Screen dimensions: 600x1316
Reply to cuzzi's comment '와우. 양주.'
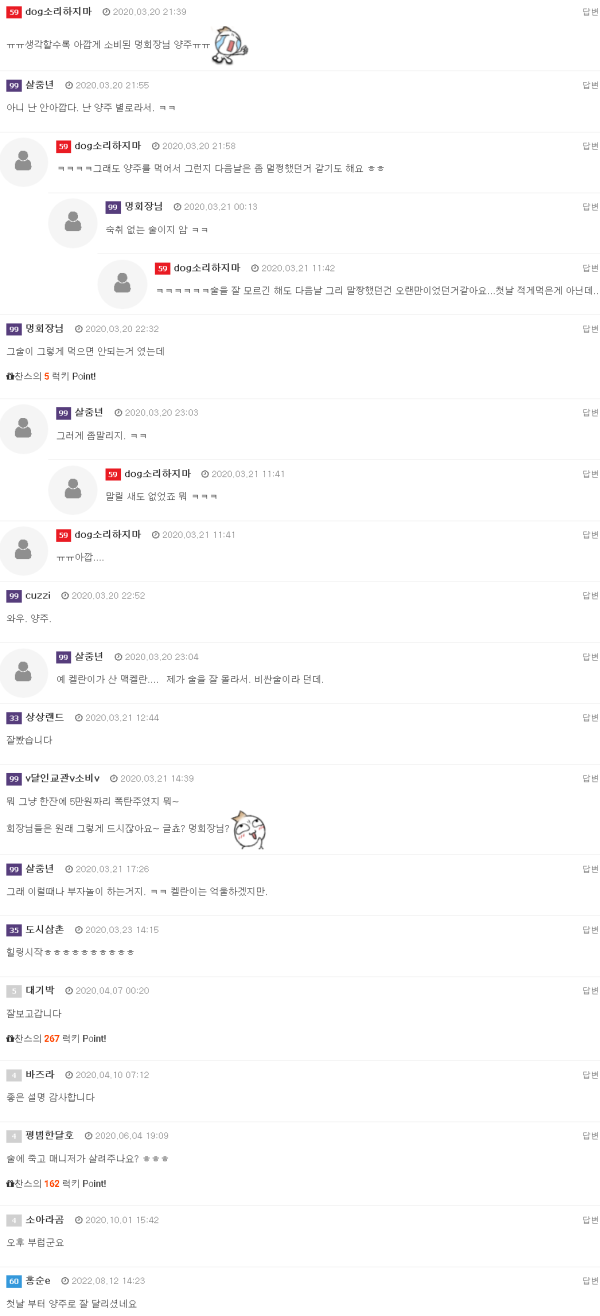coord(590,596)
